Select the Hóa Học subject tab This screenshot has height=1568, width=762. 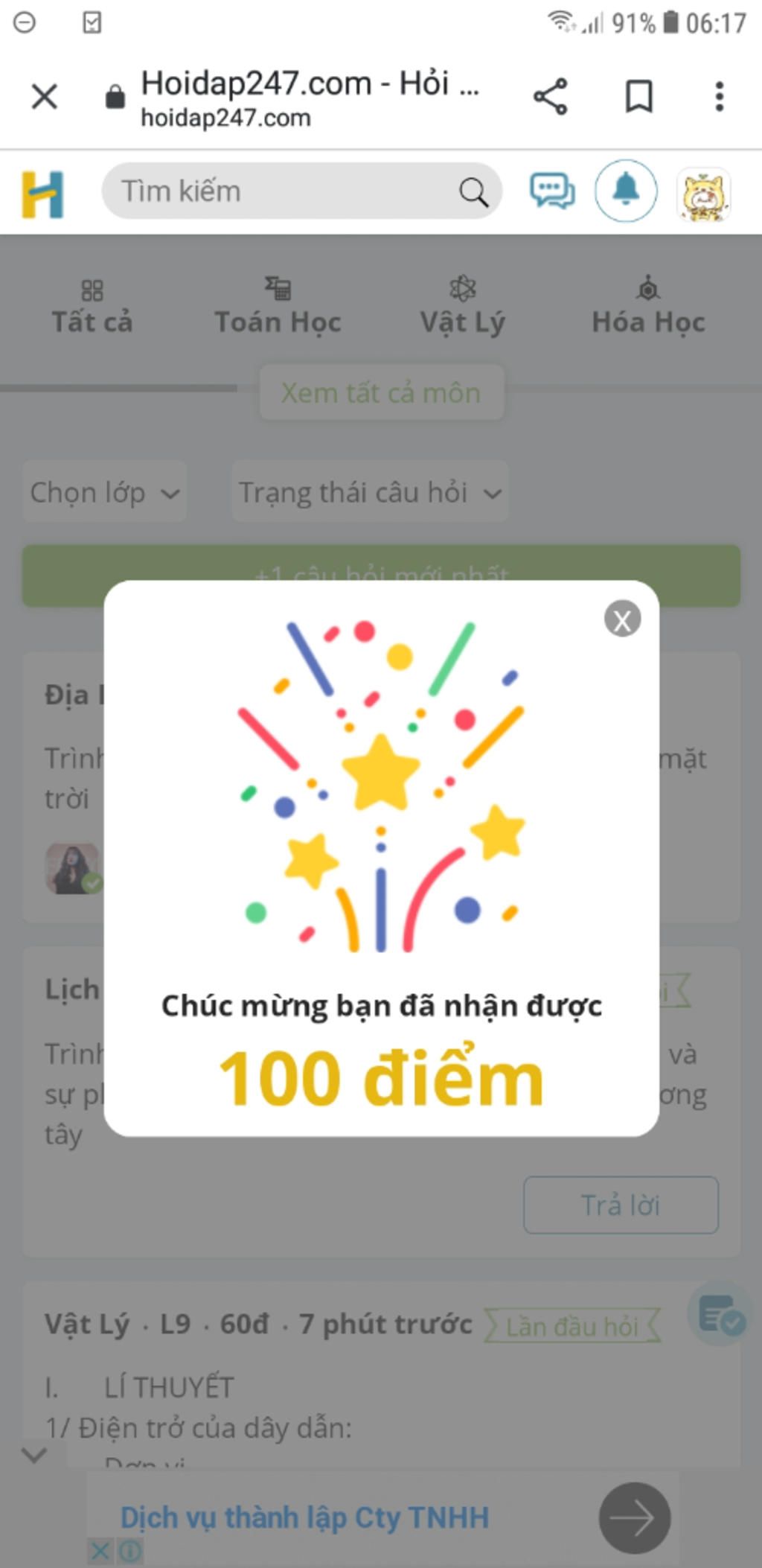(x=648, y=307)
